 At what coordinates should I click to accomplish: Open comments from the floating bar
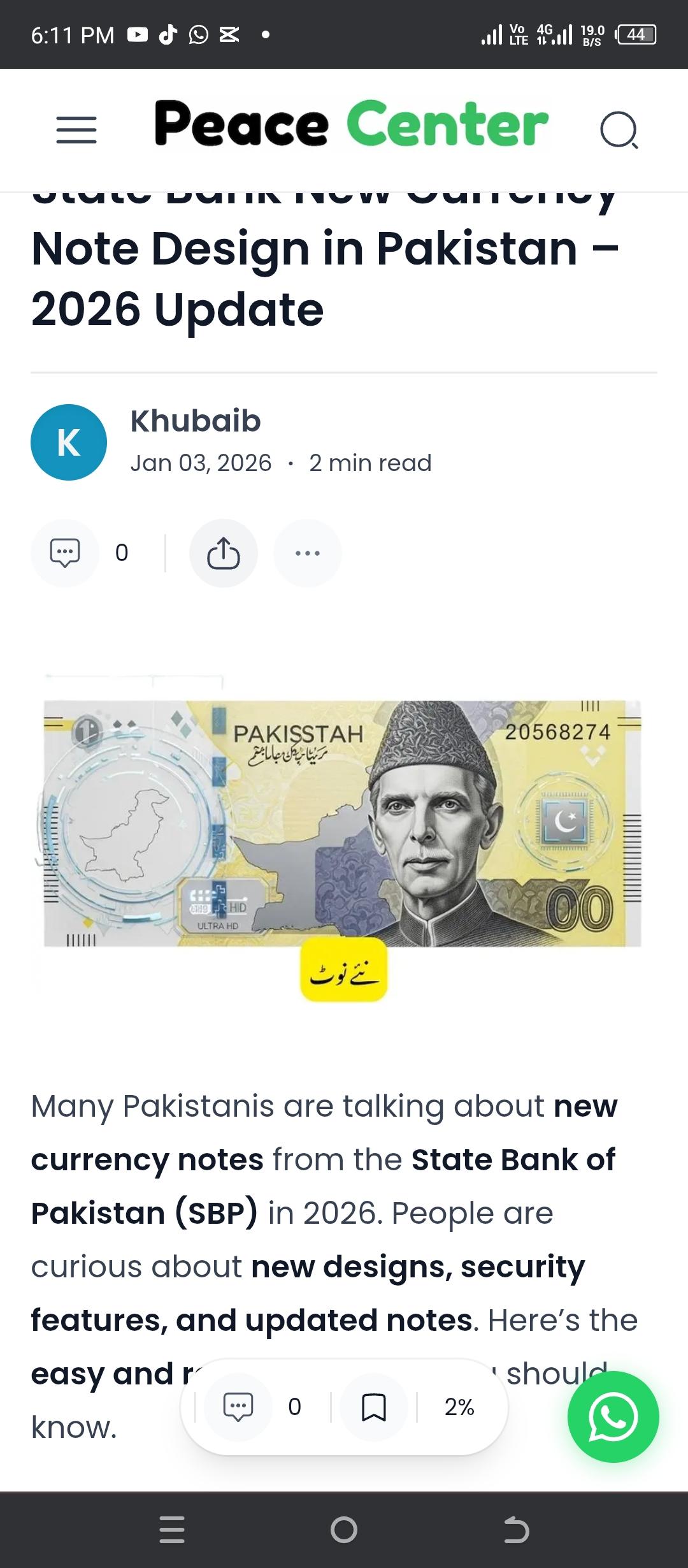pos(238,1406)
